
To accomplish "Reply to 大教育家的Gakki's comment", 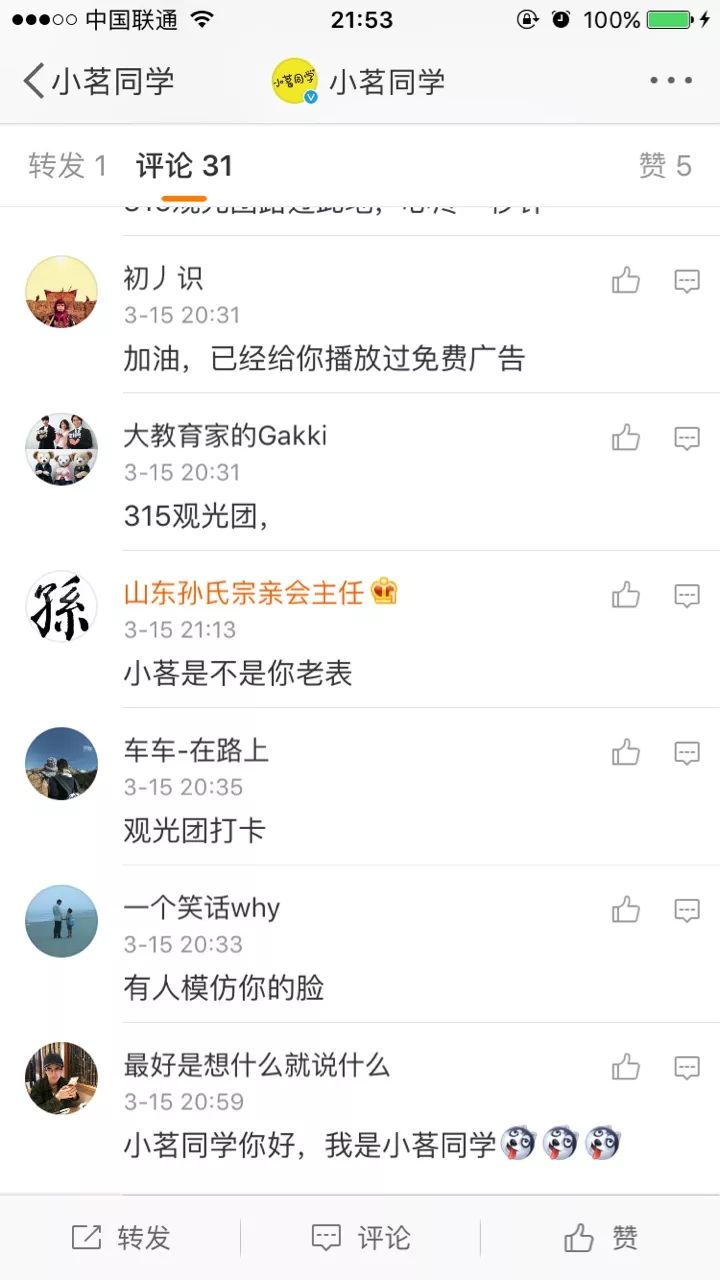I will [x=687, y=438].
